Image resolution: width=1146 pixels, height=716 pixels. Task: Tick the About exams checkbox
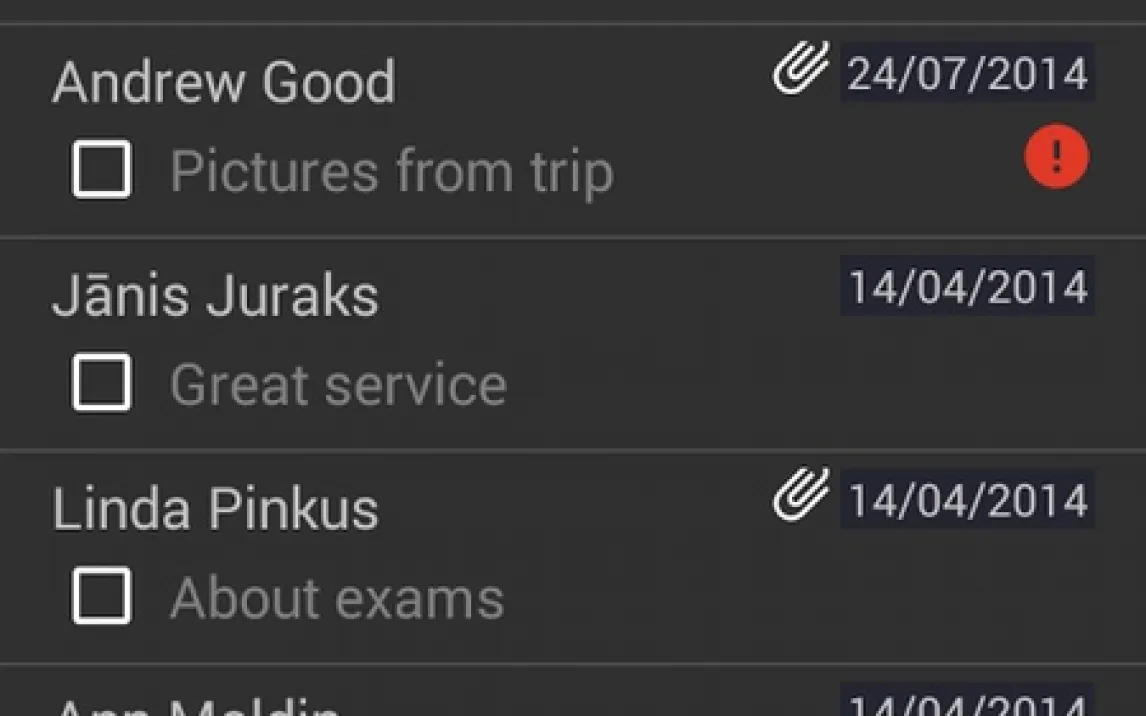[x=102, y=596]
